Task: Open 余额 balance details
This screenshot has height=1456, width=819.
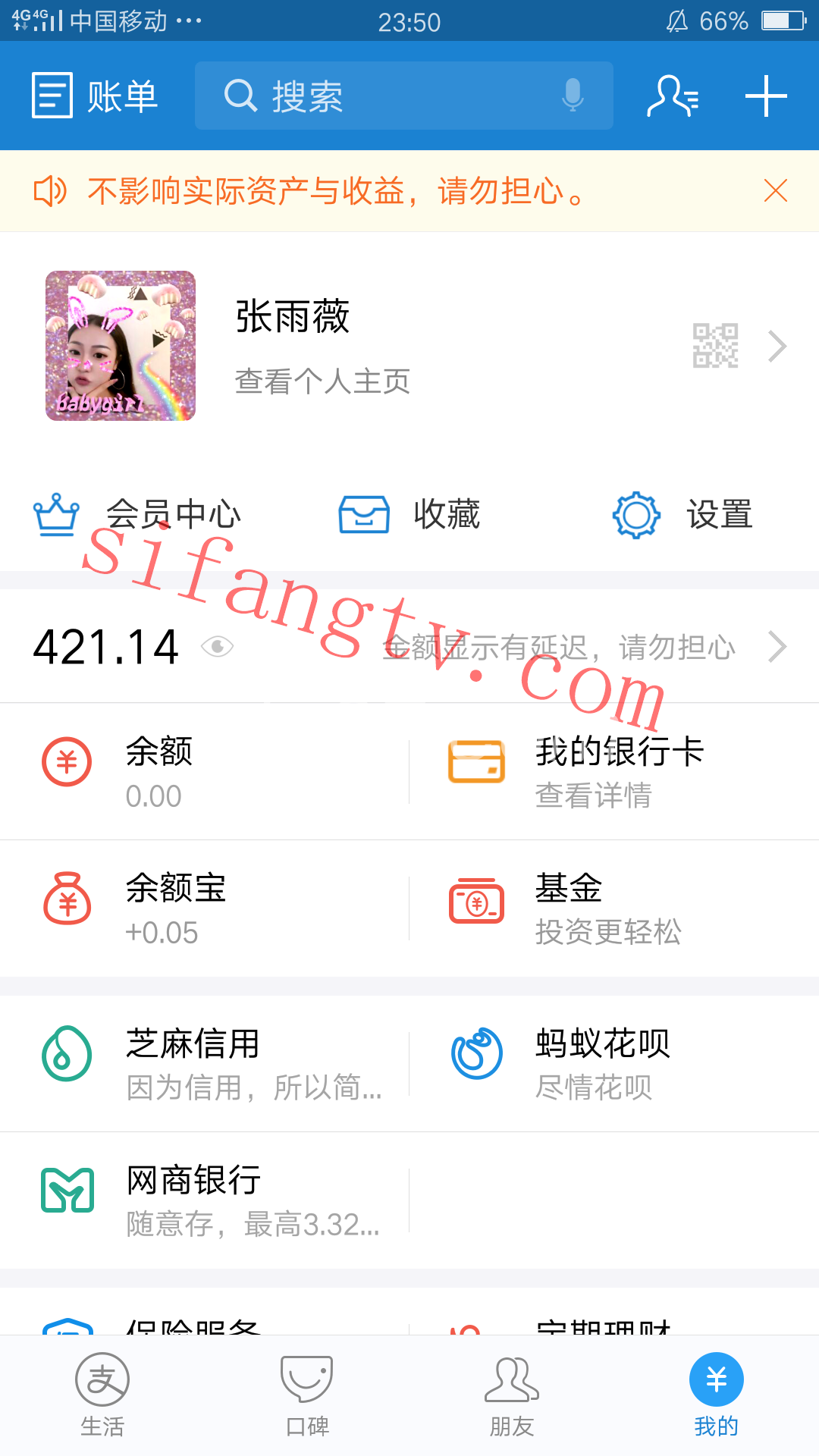Action: [205, 771]
